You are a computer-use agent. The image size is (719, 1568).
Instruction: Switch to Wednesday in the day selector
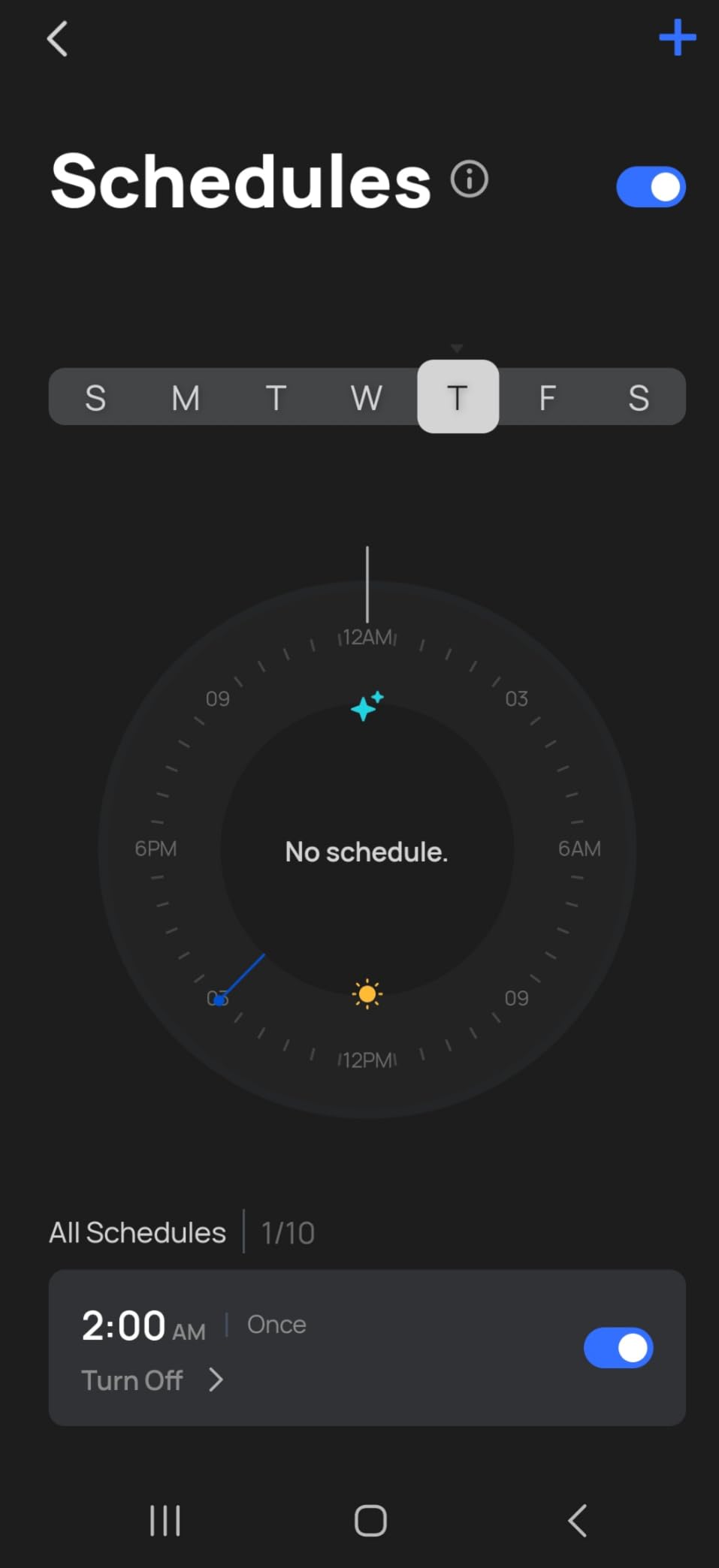367,397
